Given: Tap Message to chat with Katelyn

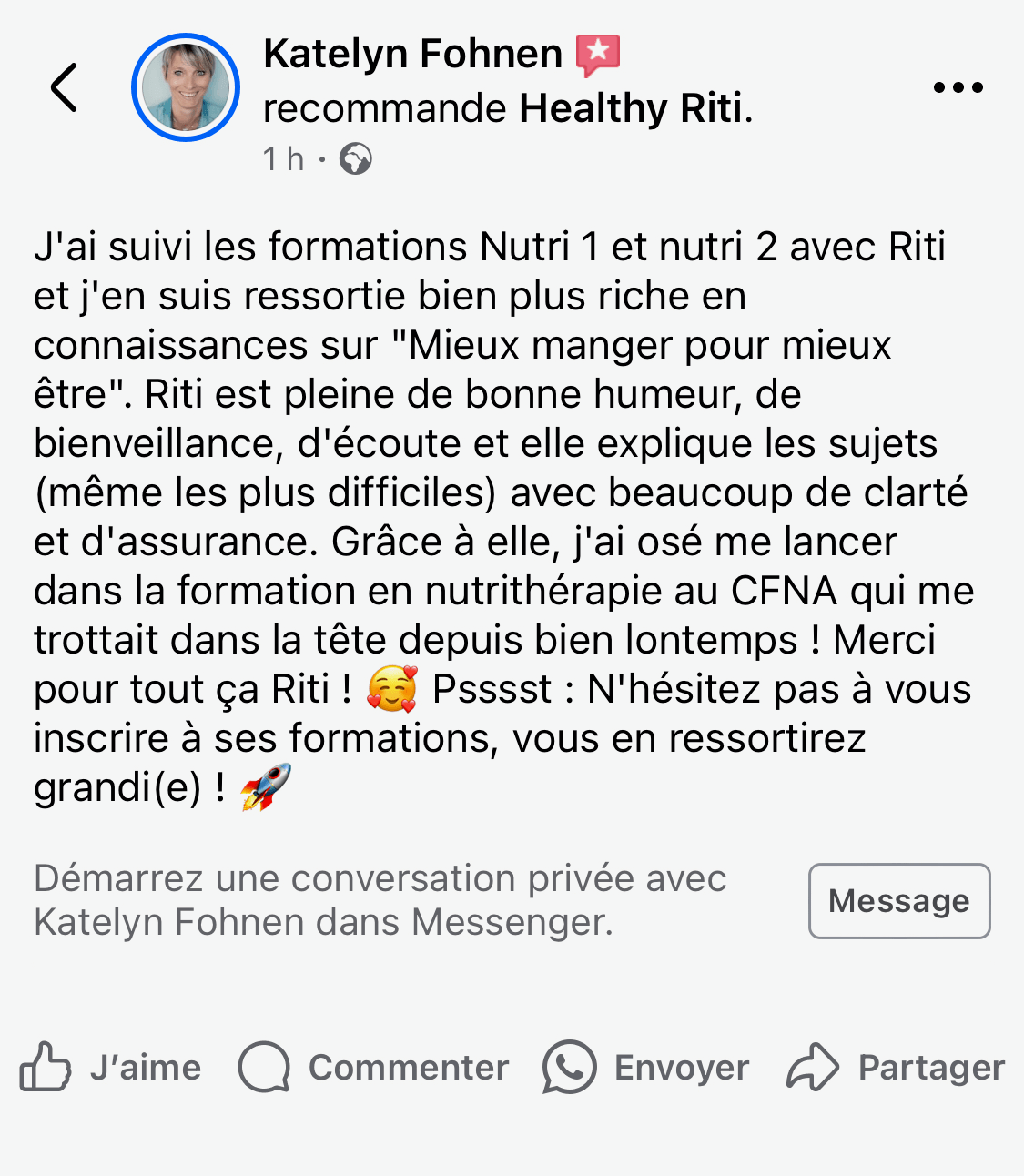Looking at the screenshot, I should pyautogui.click(x=898, y=901).
